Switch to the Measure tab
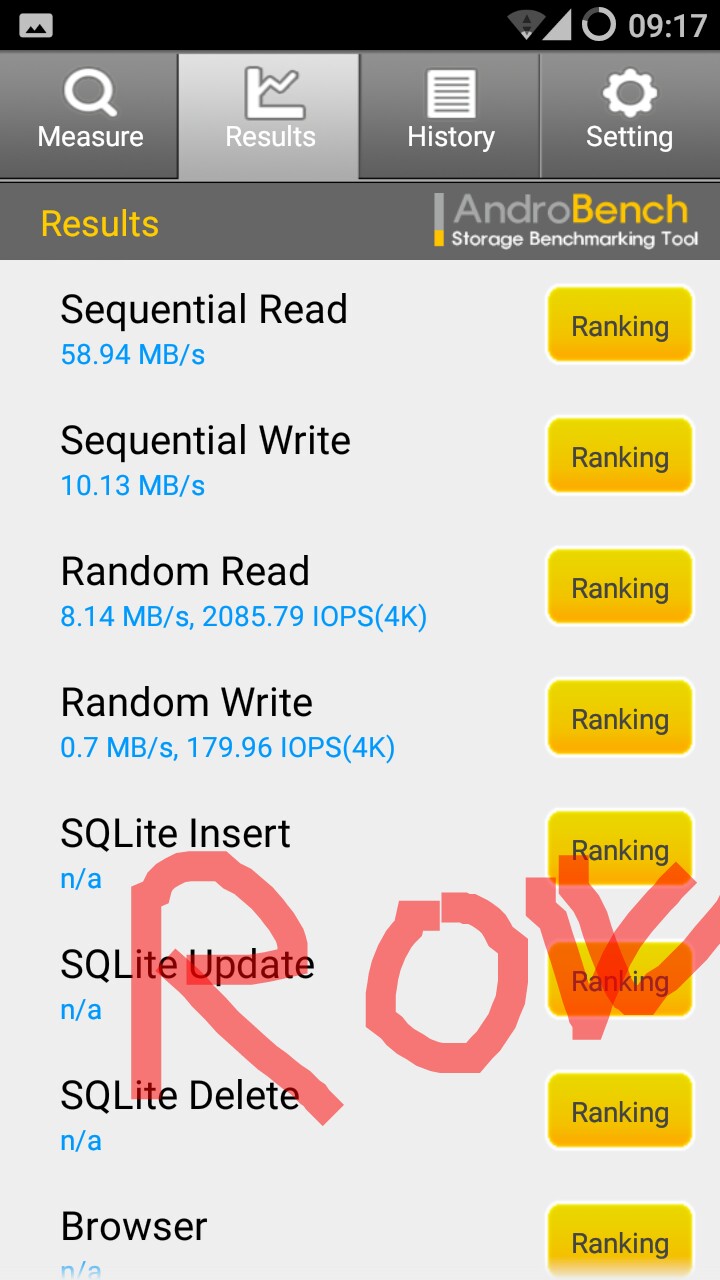 point(90,115)
